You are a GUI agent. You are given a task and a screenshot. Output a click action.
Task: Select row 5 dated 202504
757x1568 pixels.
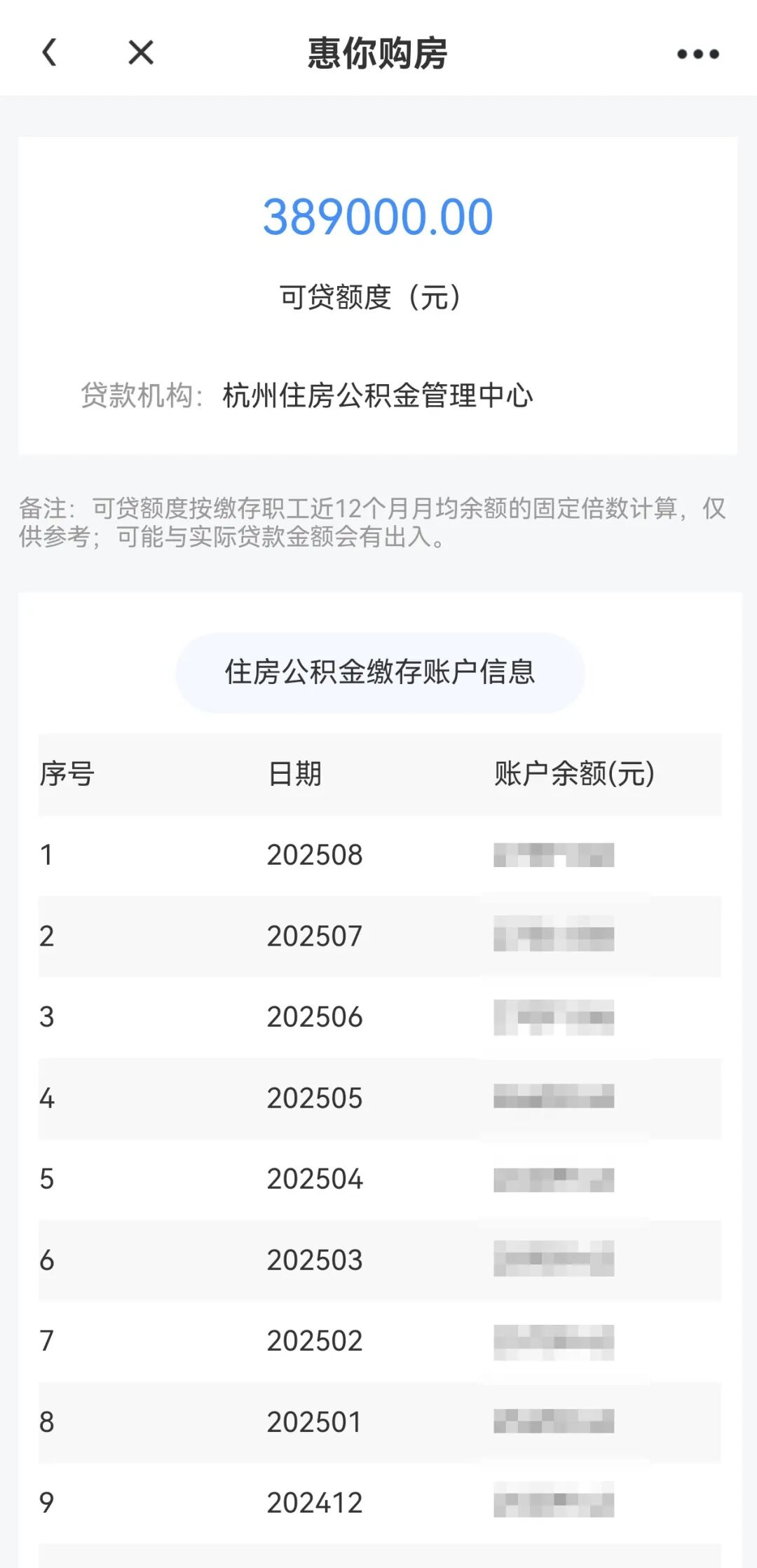click(x=315, y=1179)
